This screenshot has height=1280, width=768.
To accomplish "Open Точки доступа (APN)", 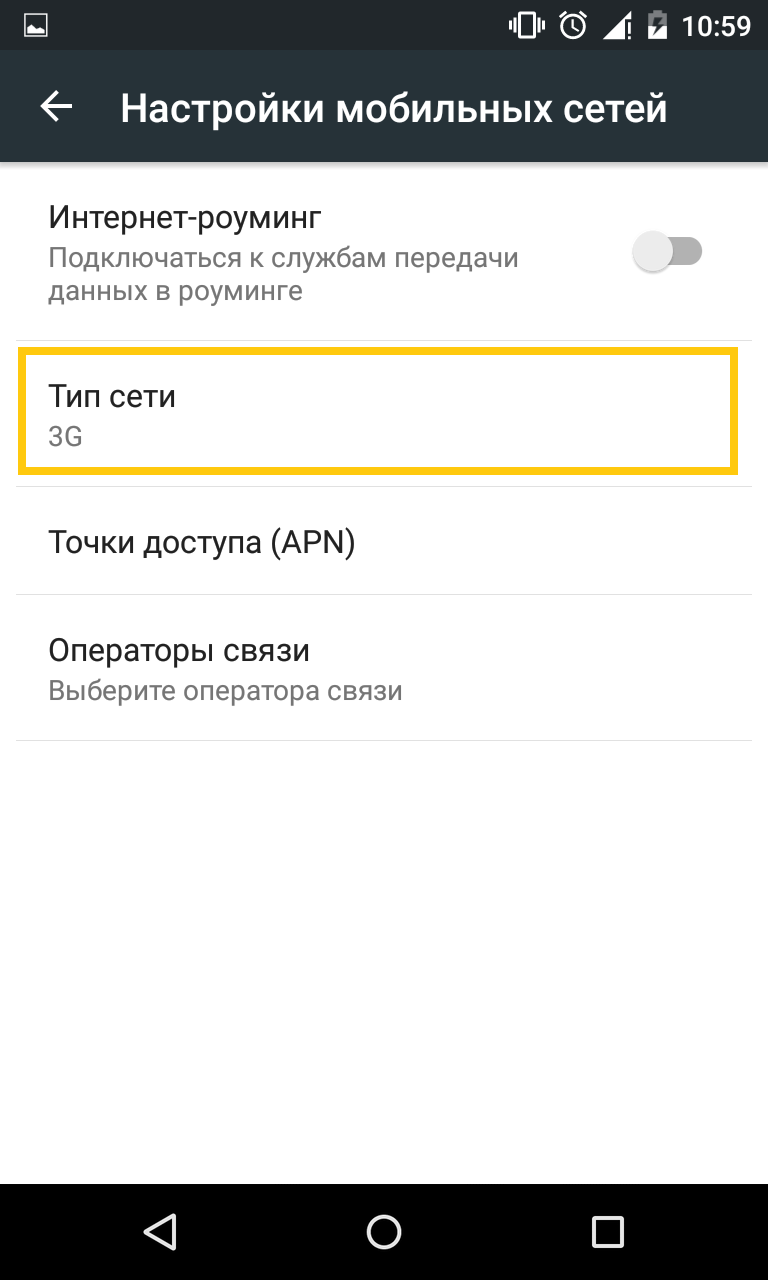I will [x=384, y=542].
